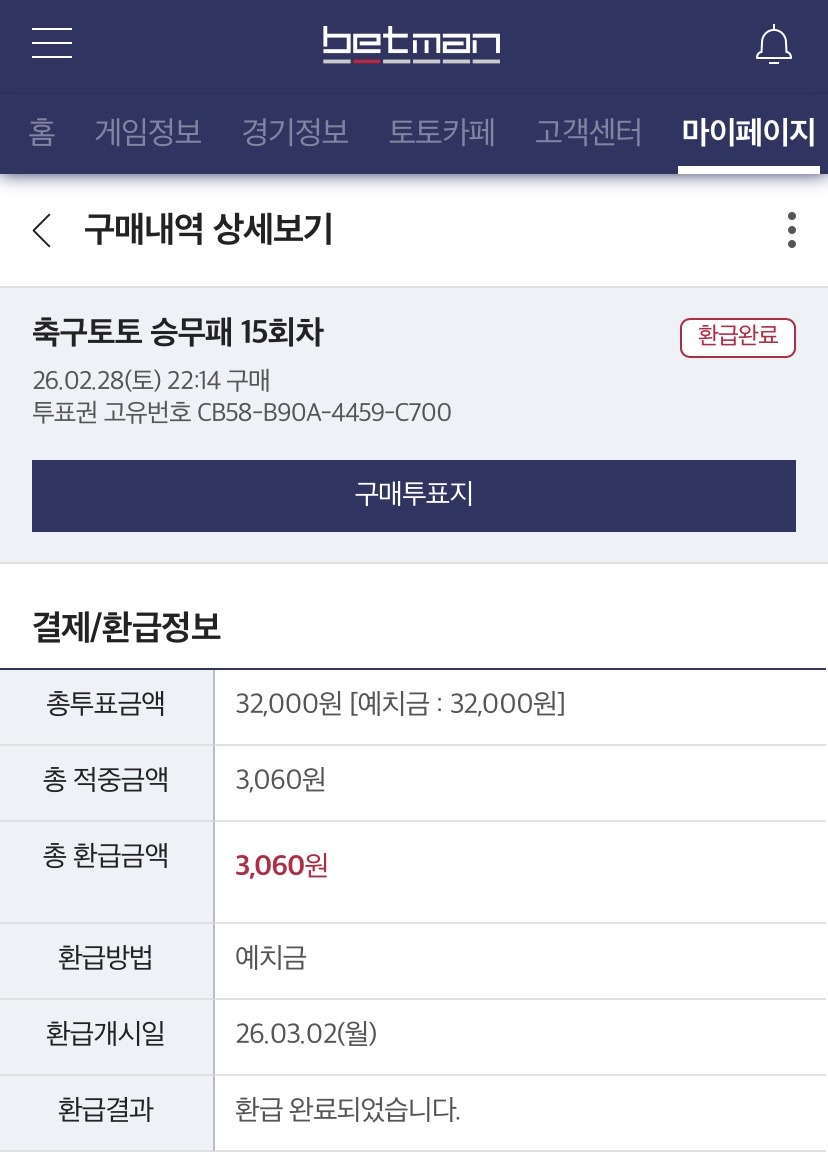Go to the 고객센터 tab
The width and height of the screenshot is (828, 1173).
click(x=588, y=132)
